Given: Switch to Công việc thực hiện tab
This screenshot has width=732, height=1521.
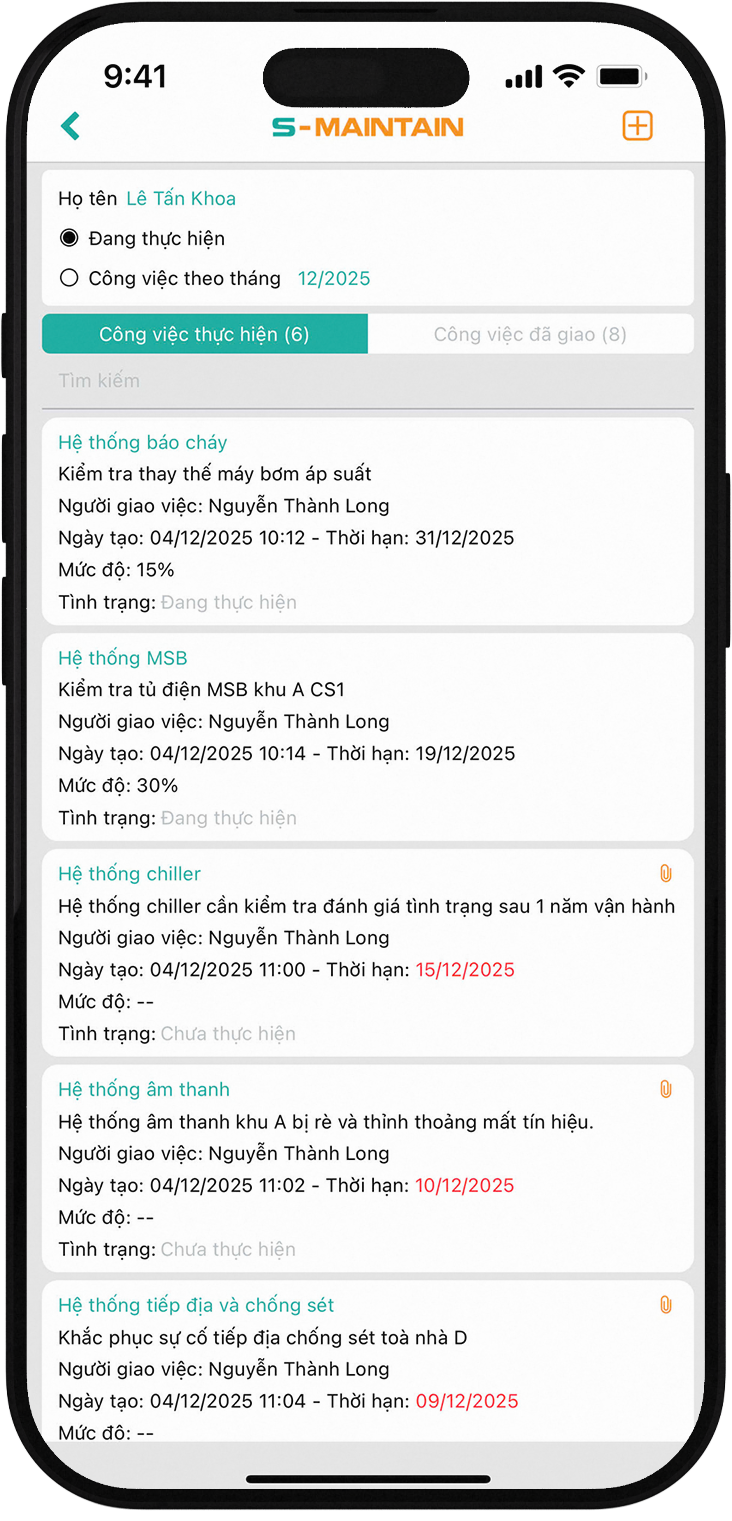Looking at the screenshot, I should 205,334.
